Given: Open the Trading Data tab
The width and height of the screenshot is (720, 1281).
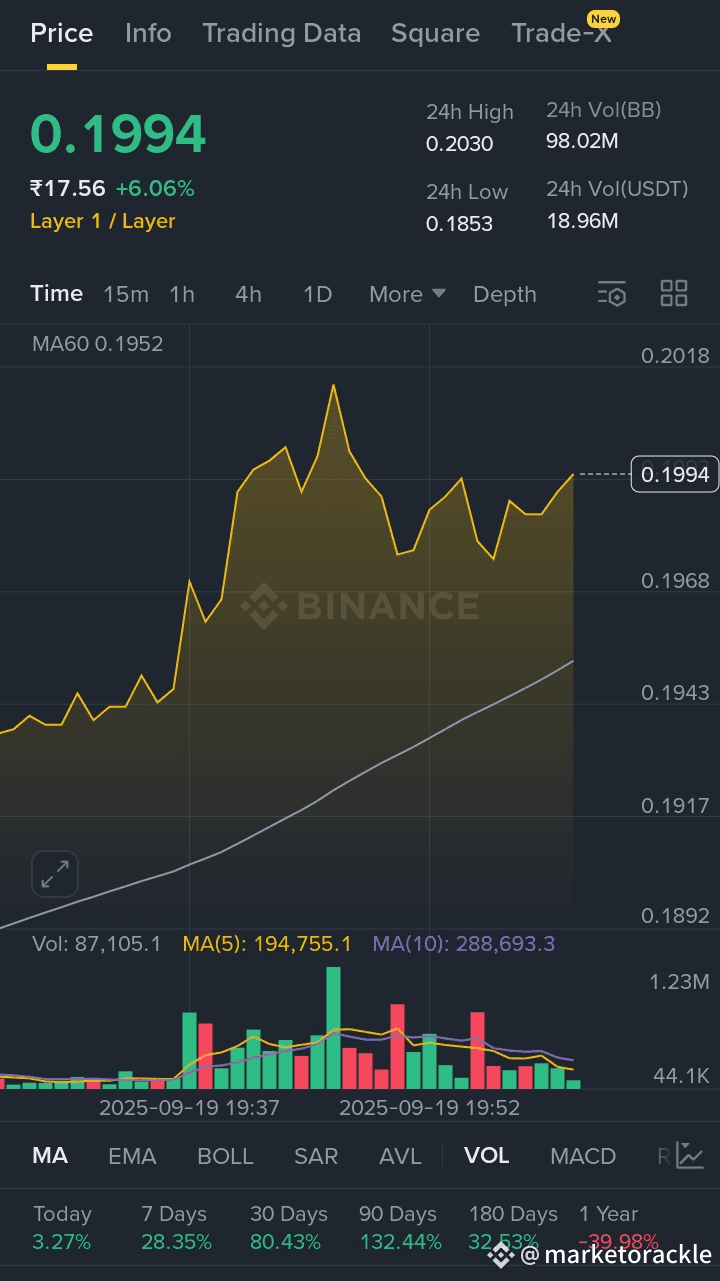Looking at the screenshot, I should [281, 33].
